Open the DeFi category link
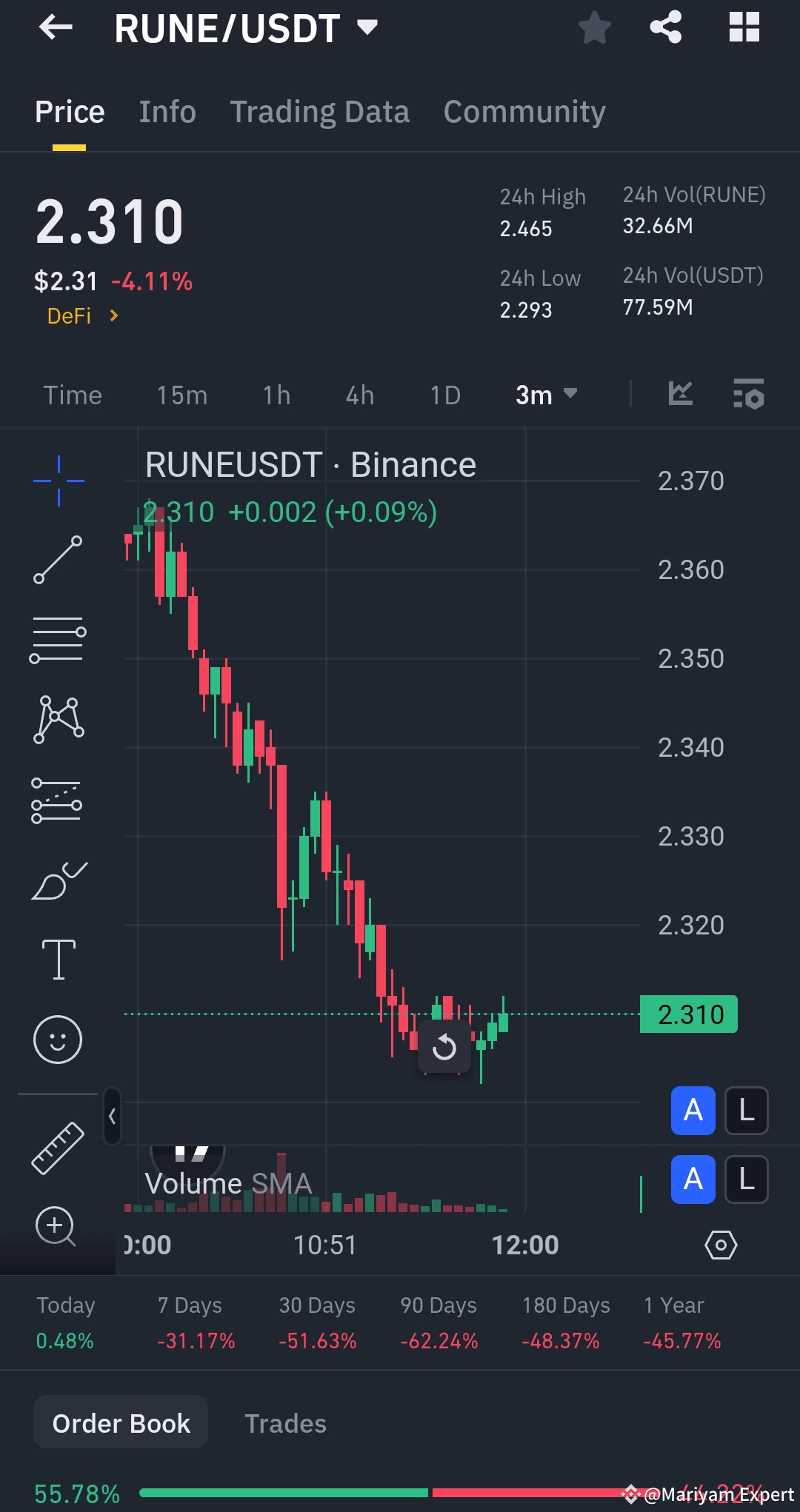The width and height of the screenshot is (800, 1512). point(78,315)
